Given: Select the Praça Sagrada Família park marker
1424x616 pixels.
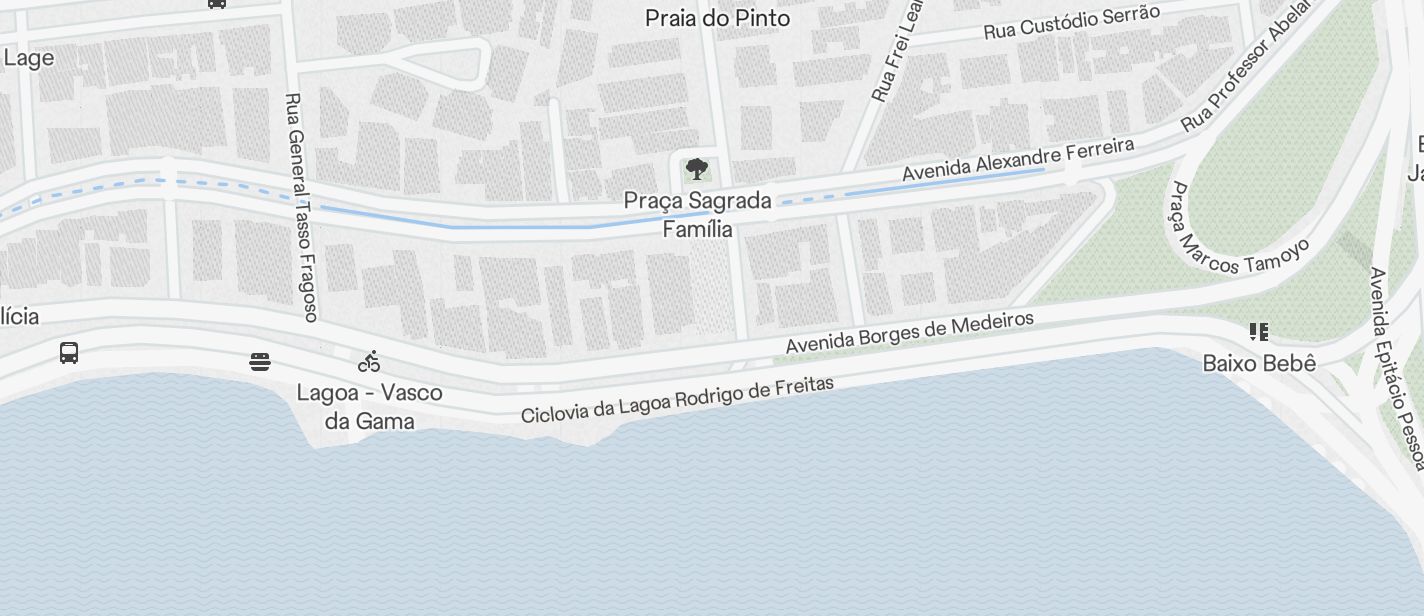Looking at the screenshot, I should [696, 169].
